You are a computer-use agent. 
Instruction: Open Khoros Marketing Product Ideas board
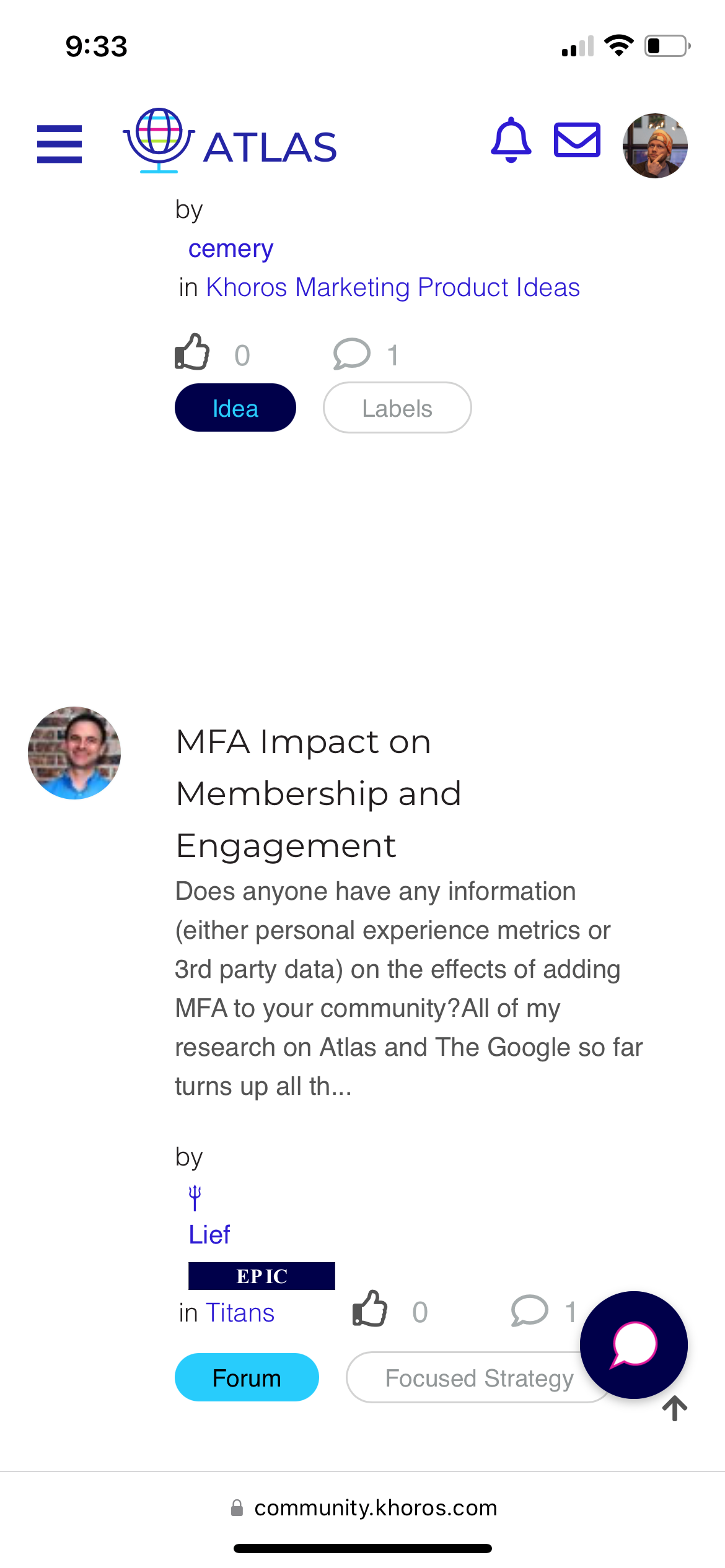393,287
